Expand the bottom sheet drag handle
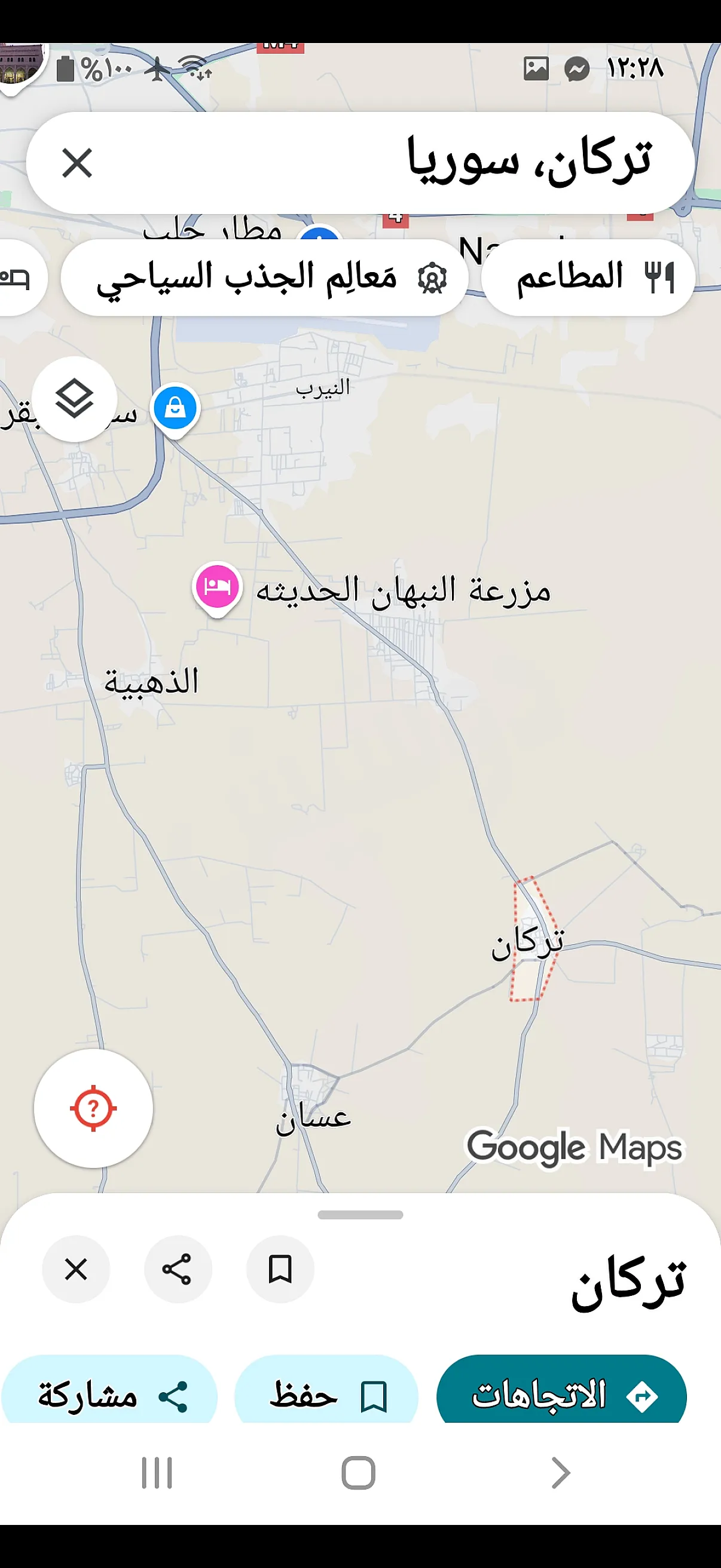This screenshot has height=1568, width=721. coord(360,1215)
